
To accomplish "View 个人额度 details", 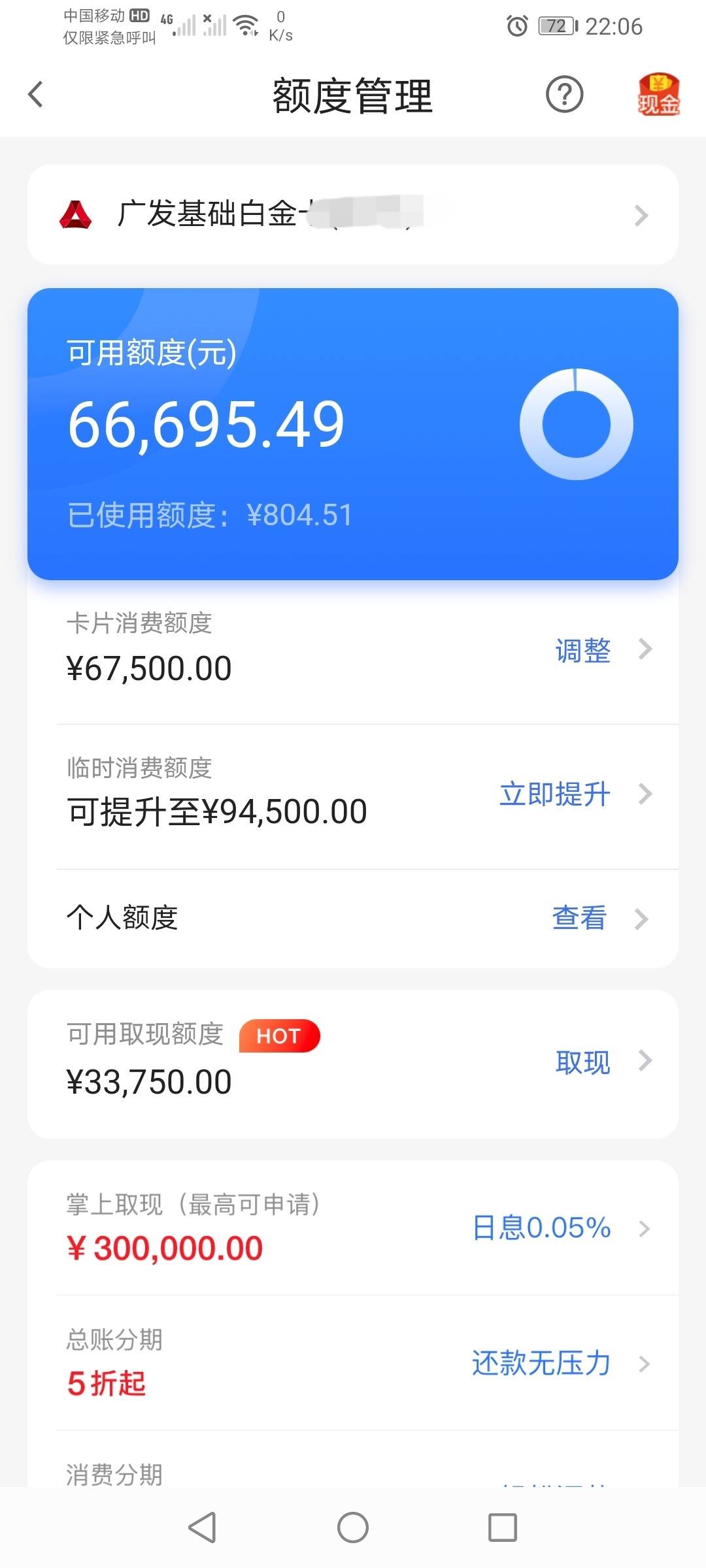I will [x=353, y=918].
